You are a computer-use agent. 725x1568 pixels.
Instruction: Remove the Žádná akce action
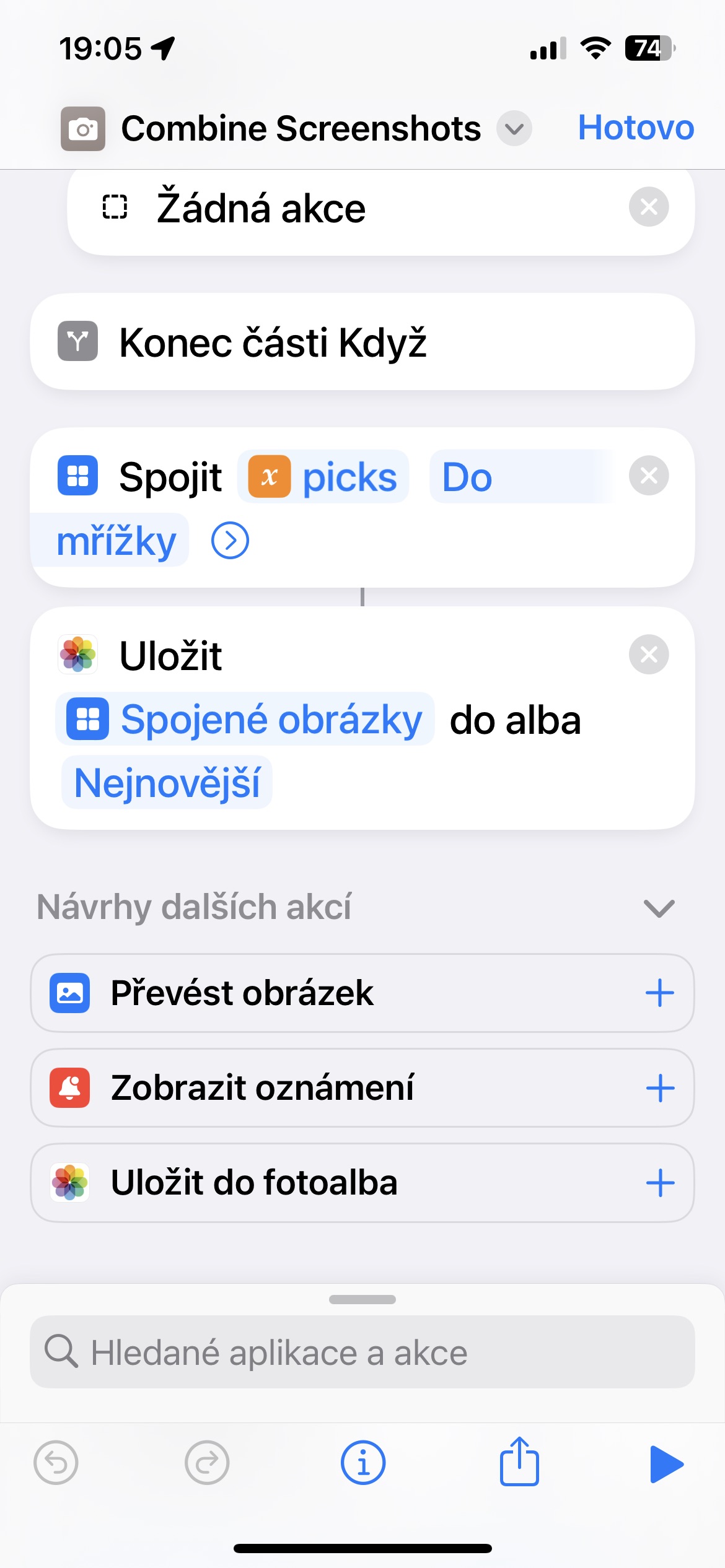click(x=649, y=206)
